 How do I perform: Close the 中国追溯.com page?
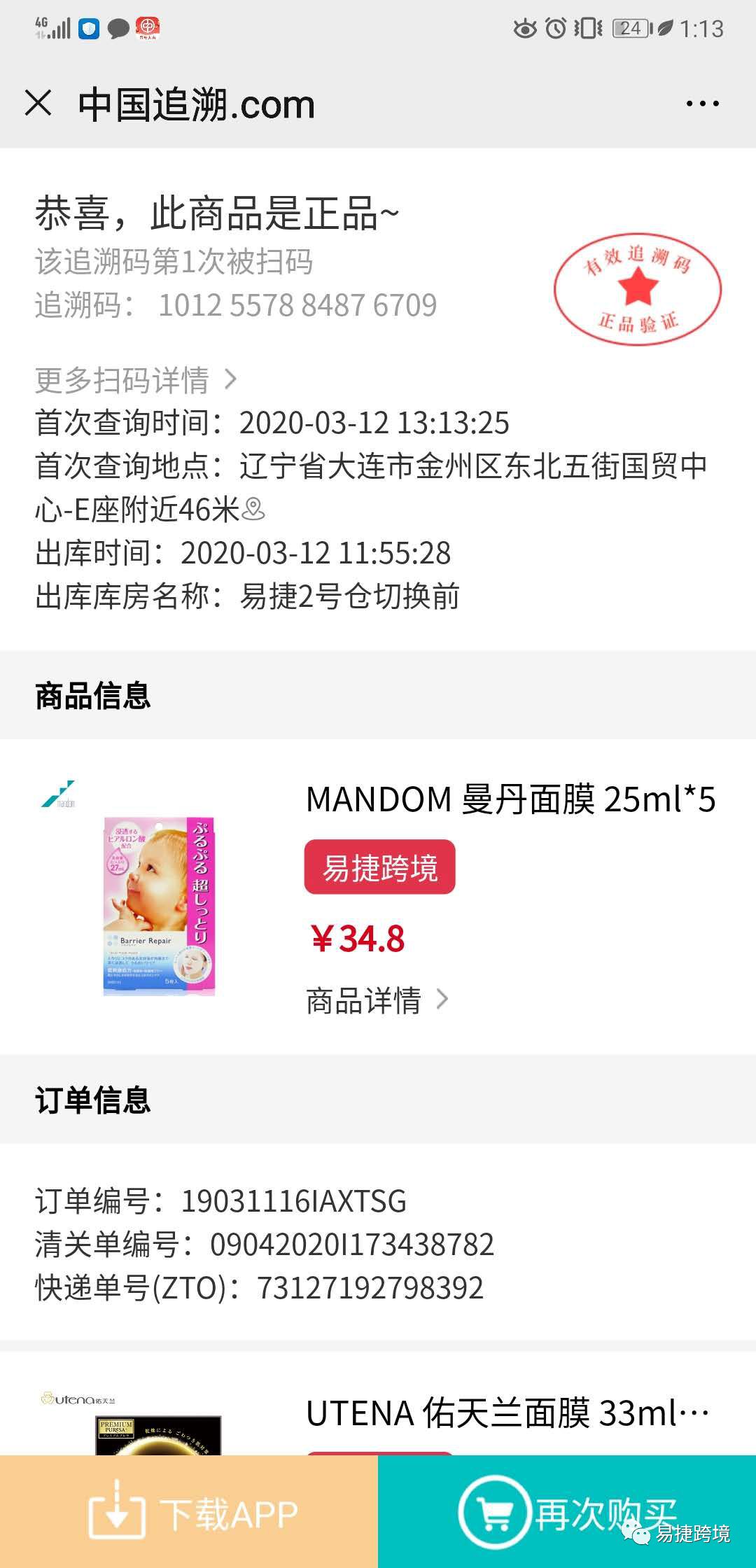point(38,104)
